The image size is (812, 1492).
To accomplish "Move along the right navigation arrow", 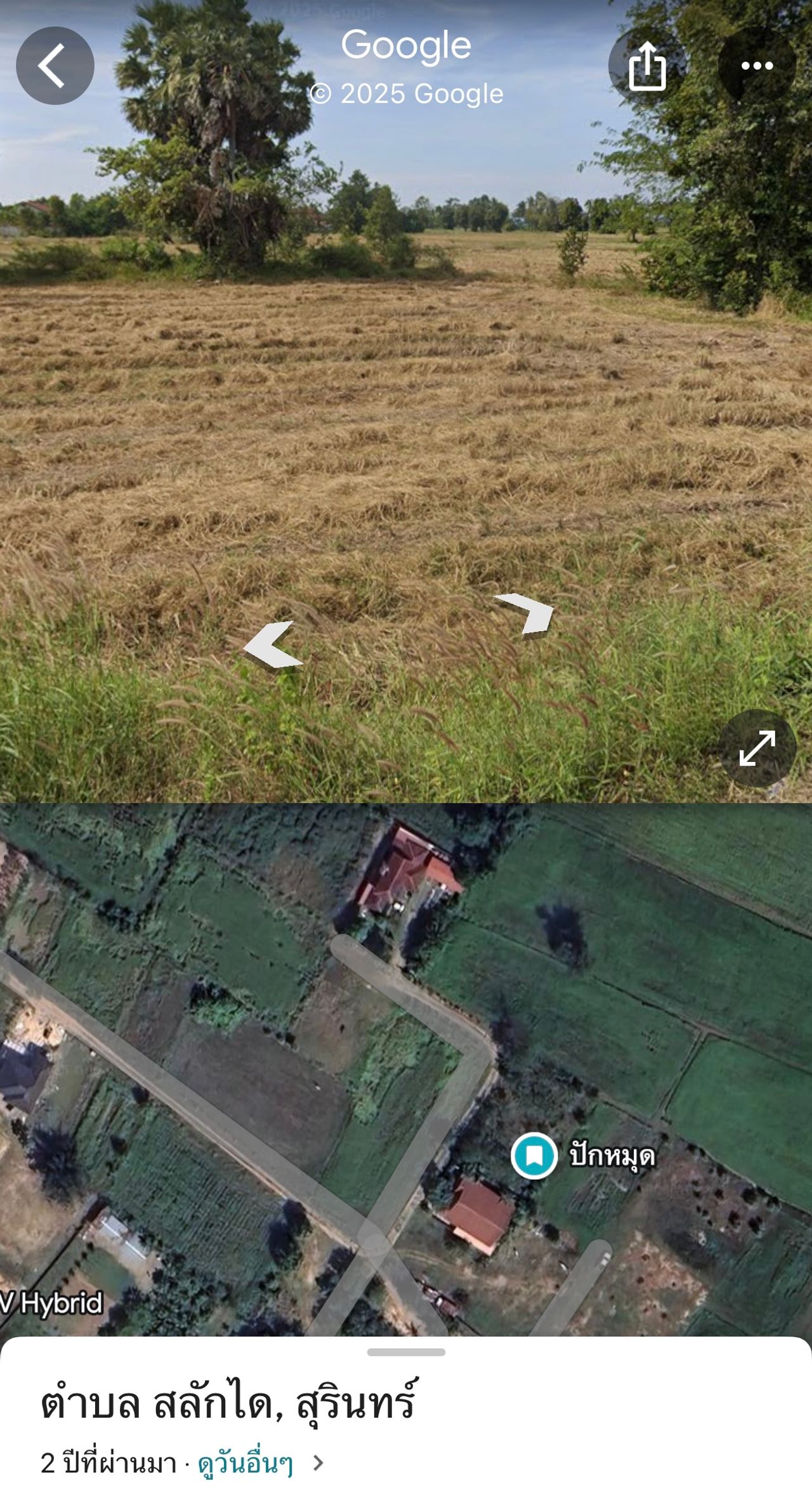I will [528, 613].
